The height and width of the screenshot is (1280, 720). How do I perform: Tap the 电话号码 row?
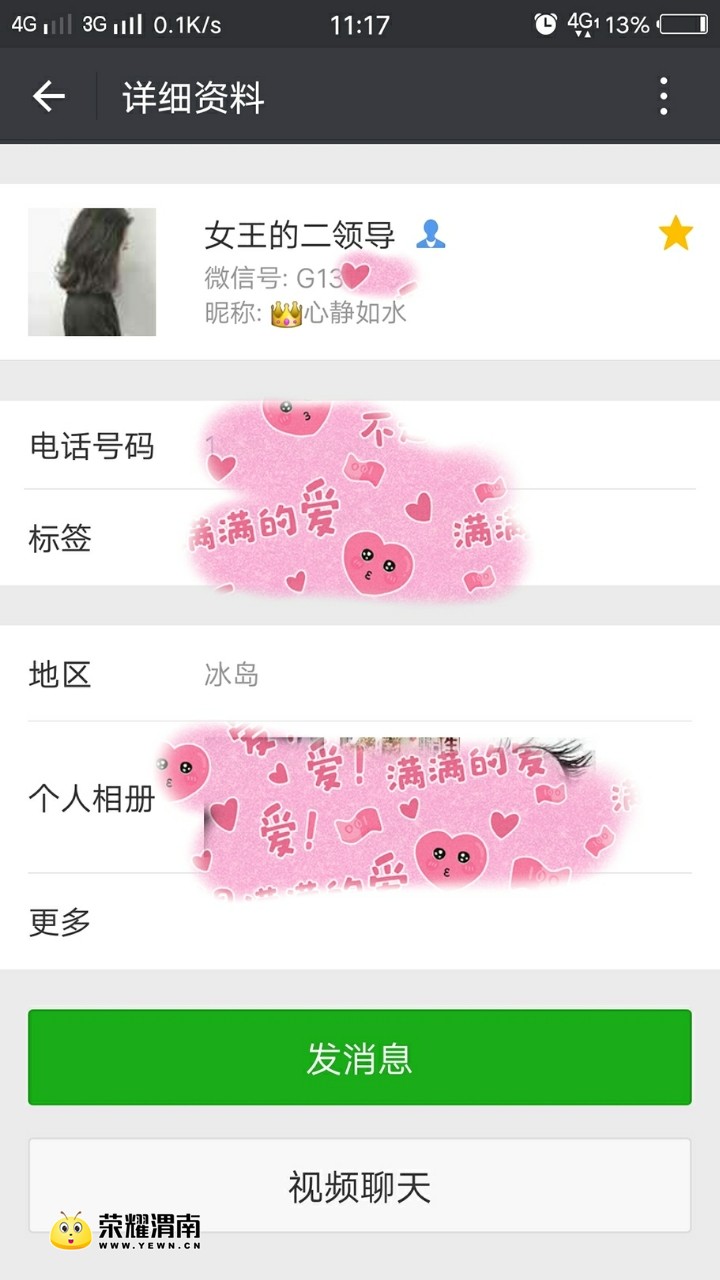(x=360, y=445)
